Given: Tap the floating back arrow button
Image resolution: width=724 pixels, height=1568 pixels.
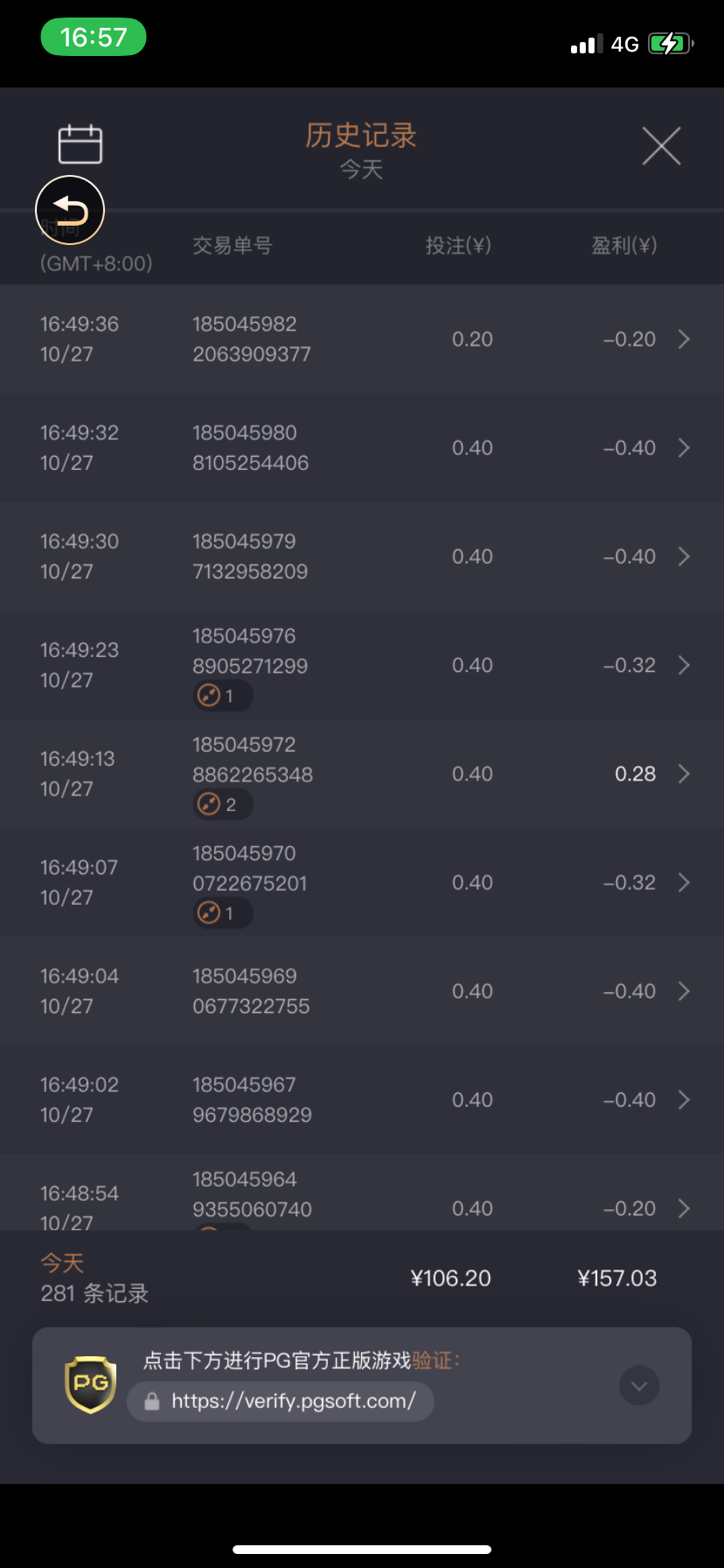Looking at the screenshot, I should (70, 211).
